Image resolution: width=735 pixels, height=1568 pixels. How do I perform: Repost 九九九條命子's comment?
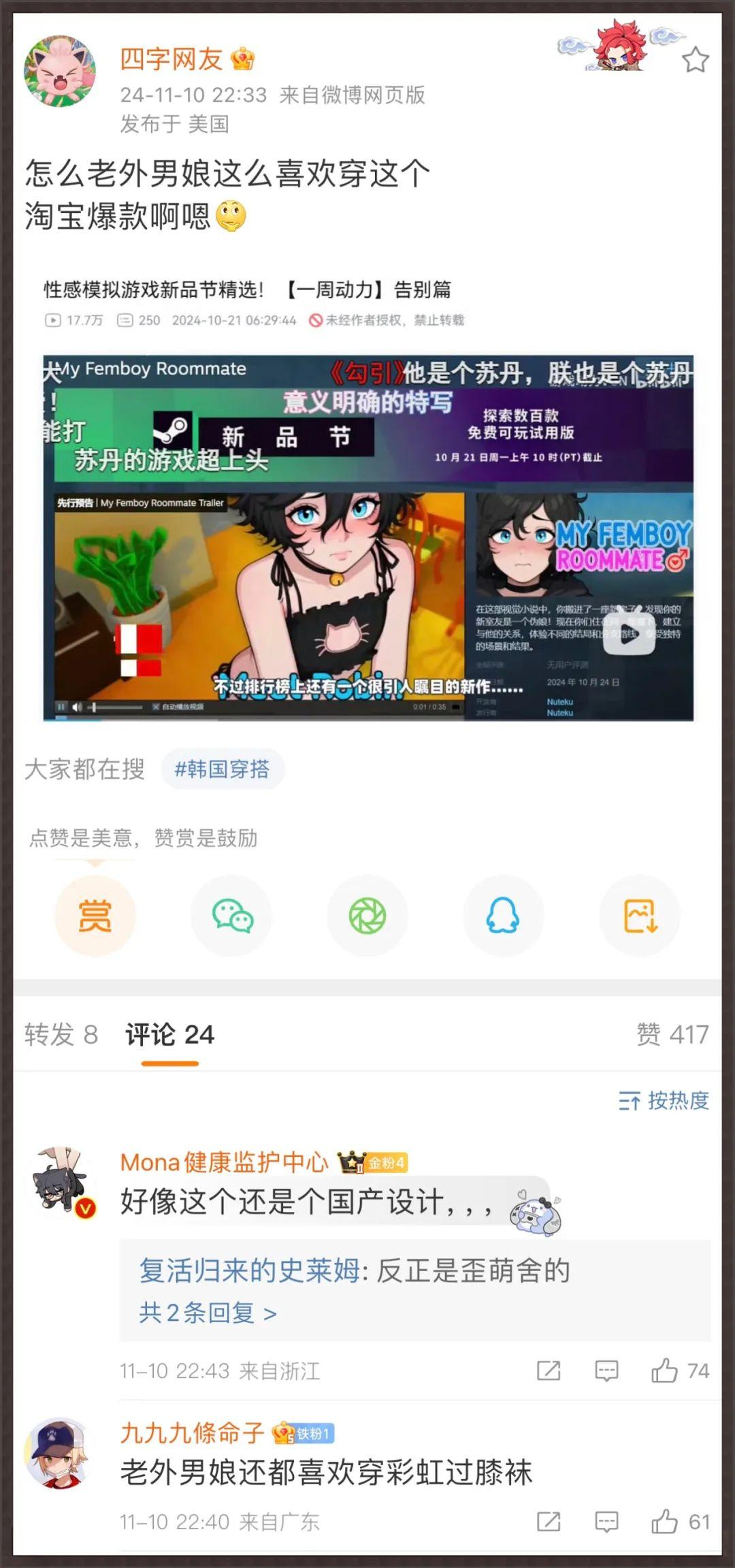tap(549, 1522)
